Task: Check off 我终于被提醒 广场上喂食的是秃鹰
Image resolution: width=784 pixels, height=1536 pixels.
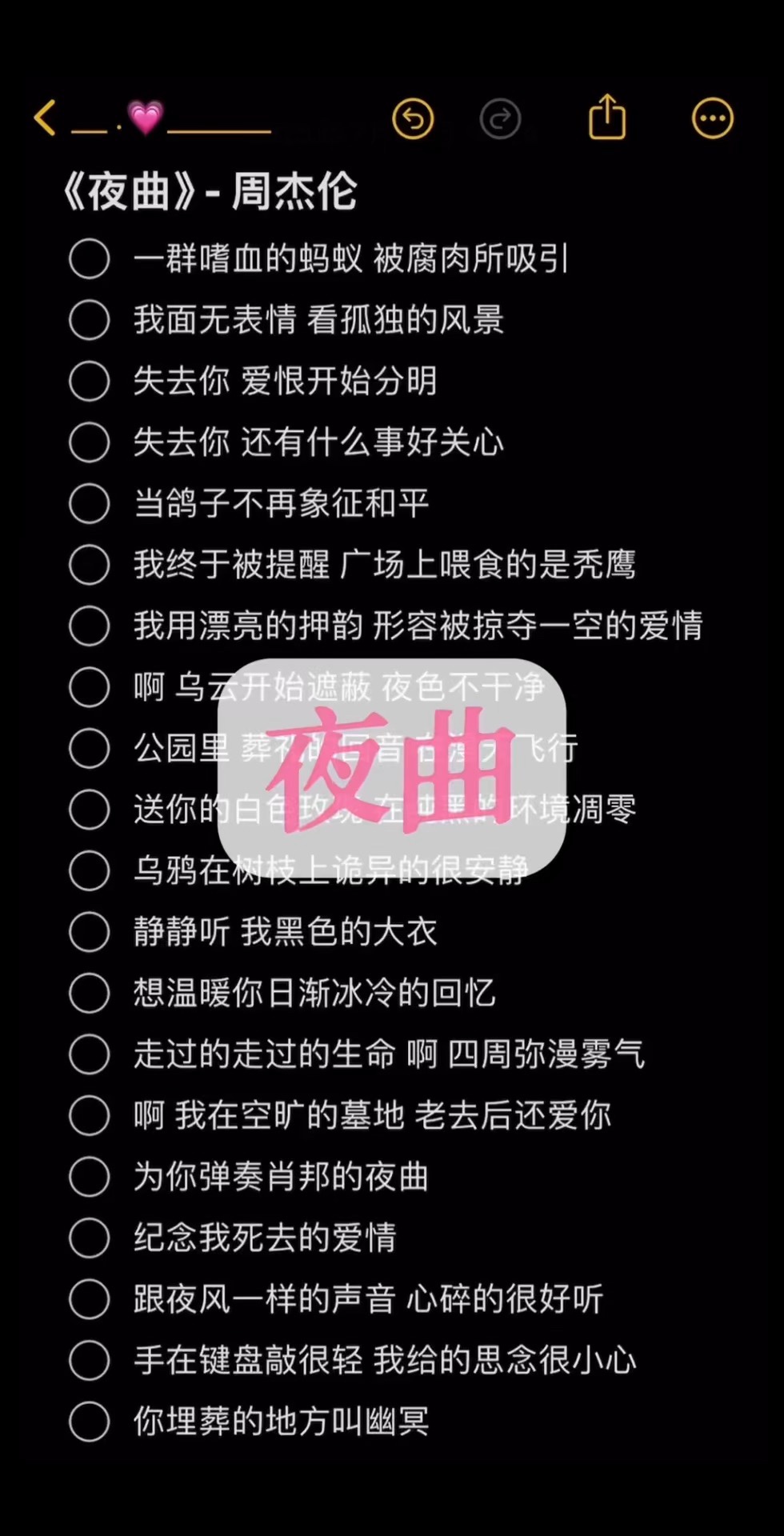Action: coord(90,565)
